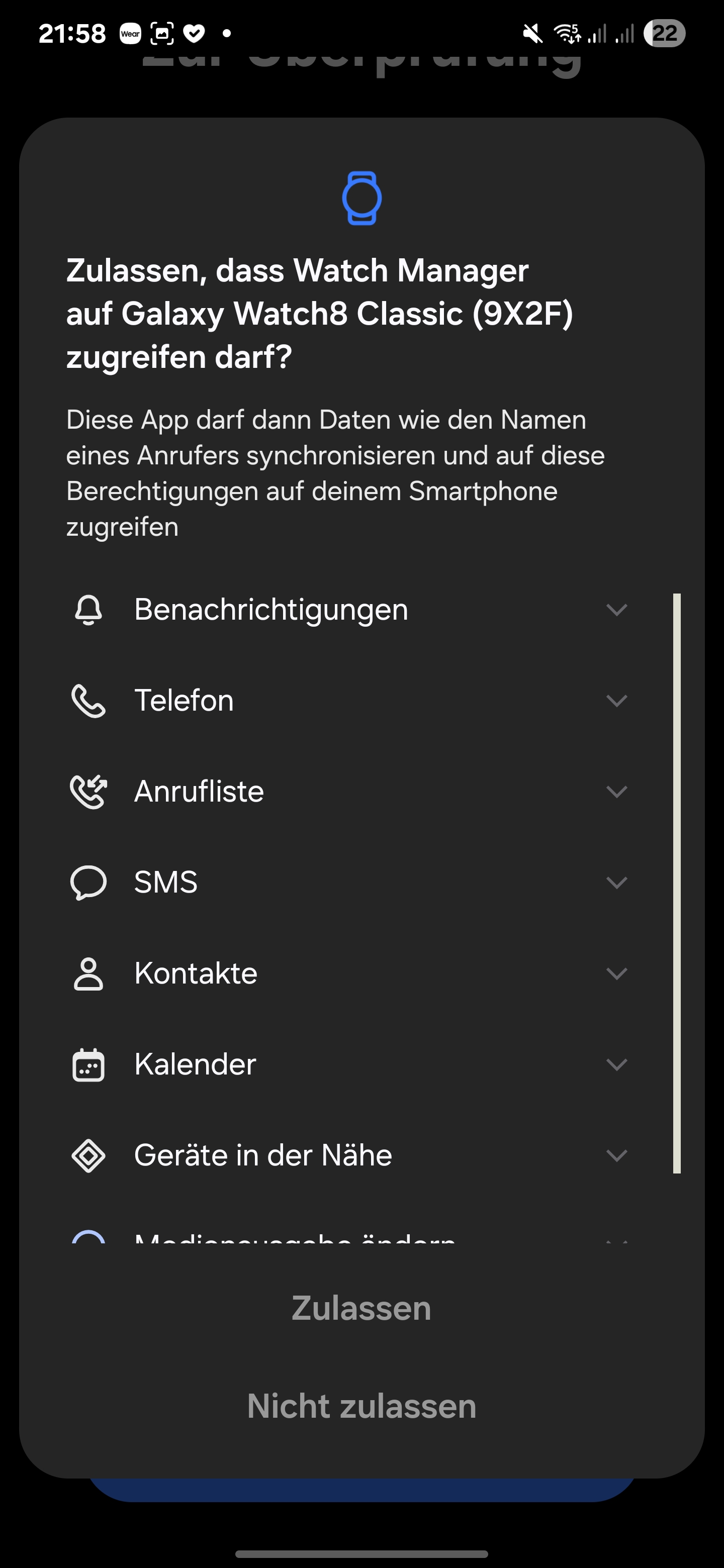Viewport: 724px width, 1568px height.
Task: Expand Geräte in der Nähe permission
Action: (x=616, y=1155)
